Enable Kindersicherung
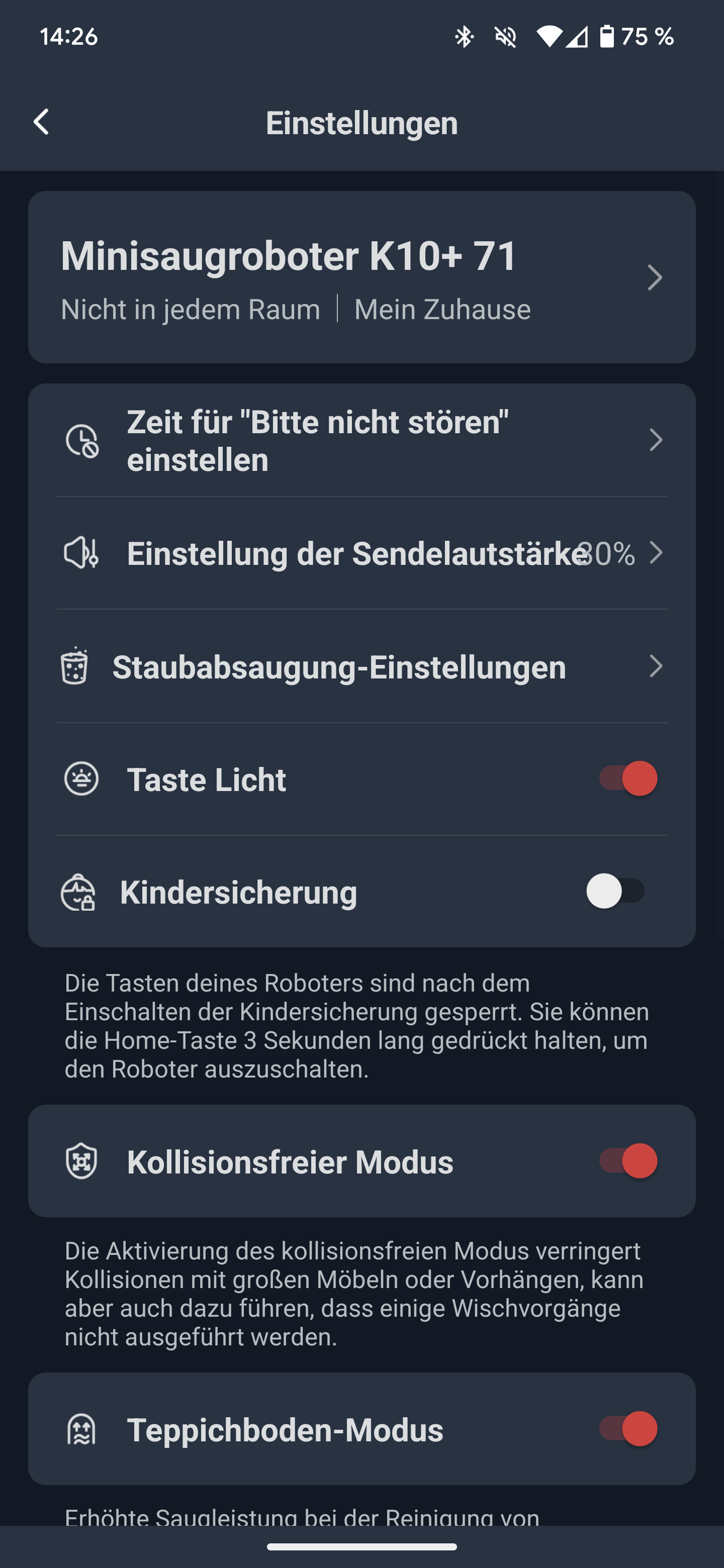 615,891
